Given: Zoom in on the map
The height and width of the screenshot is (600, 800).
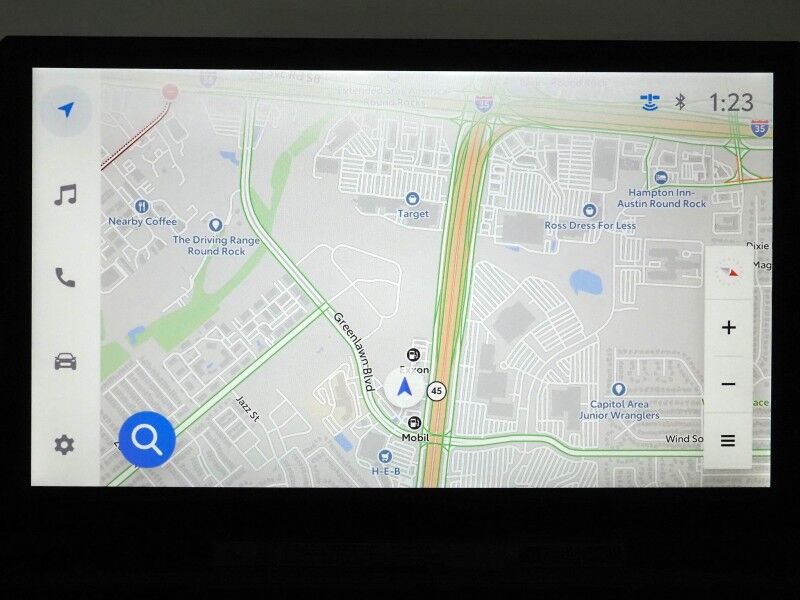Looking at the screenshot, I should click(x=728, y=328).
